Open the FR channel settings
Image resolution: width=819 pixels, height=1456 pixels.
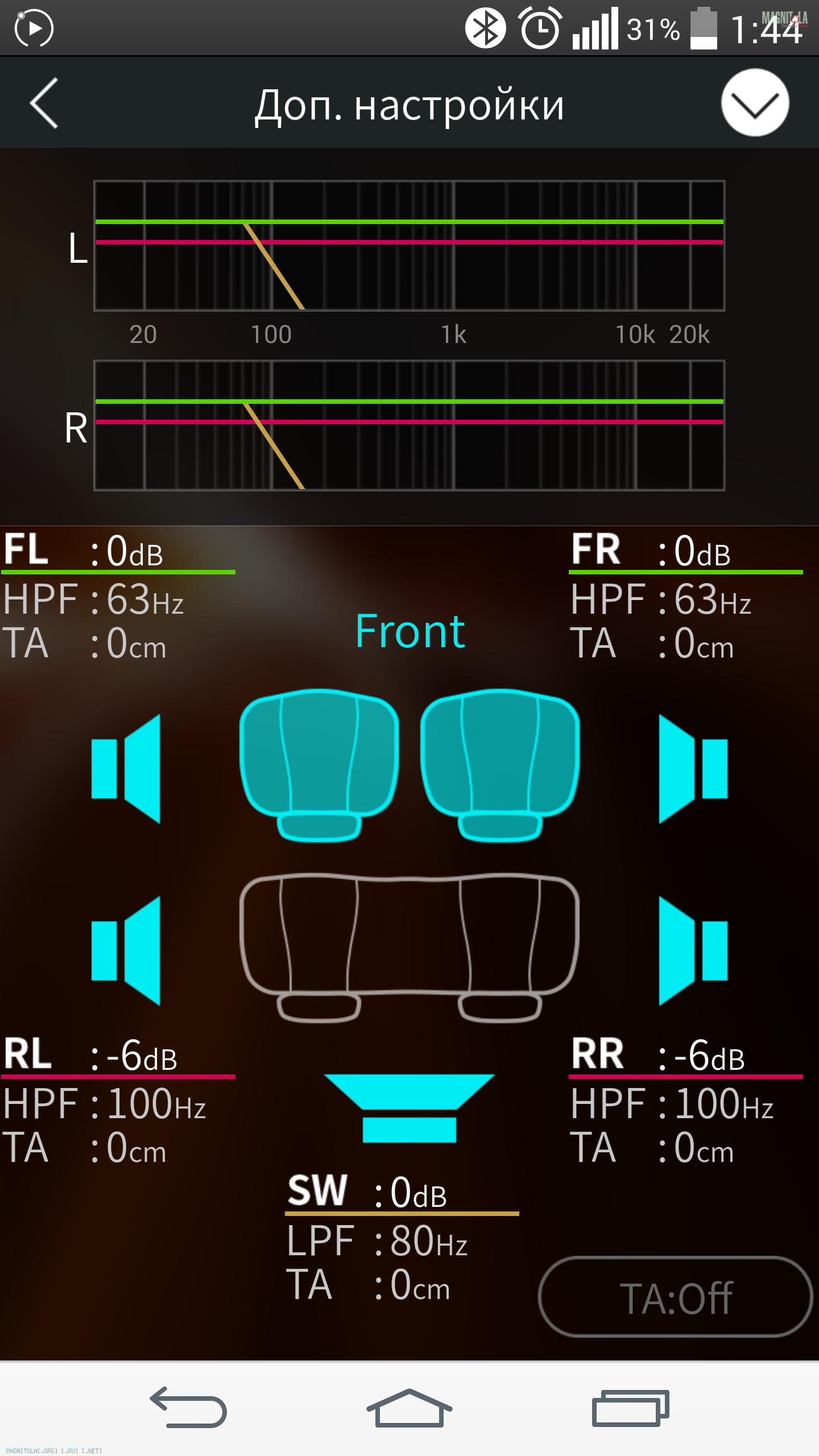(685, 597)
